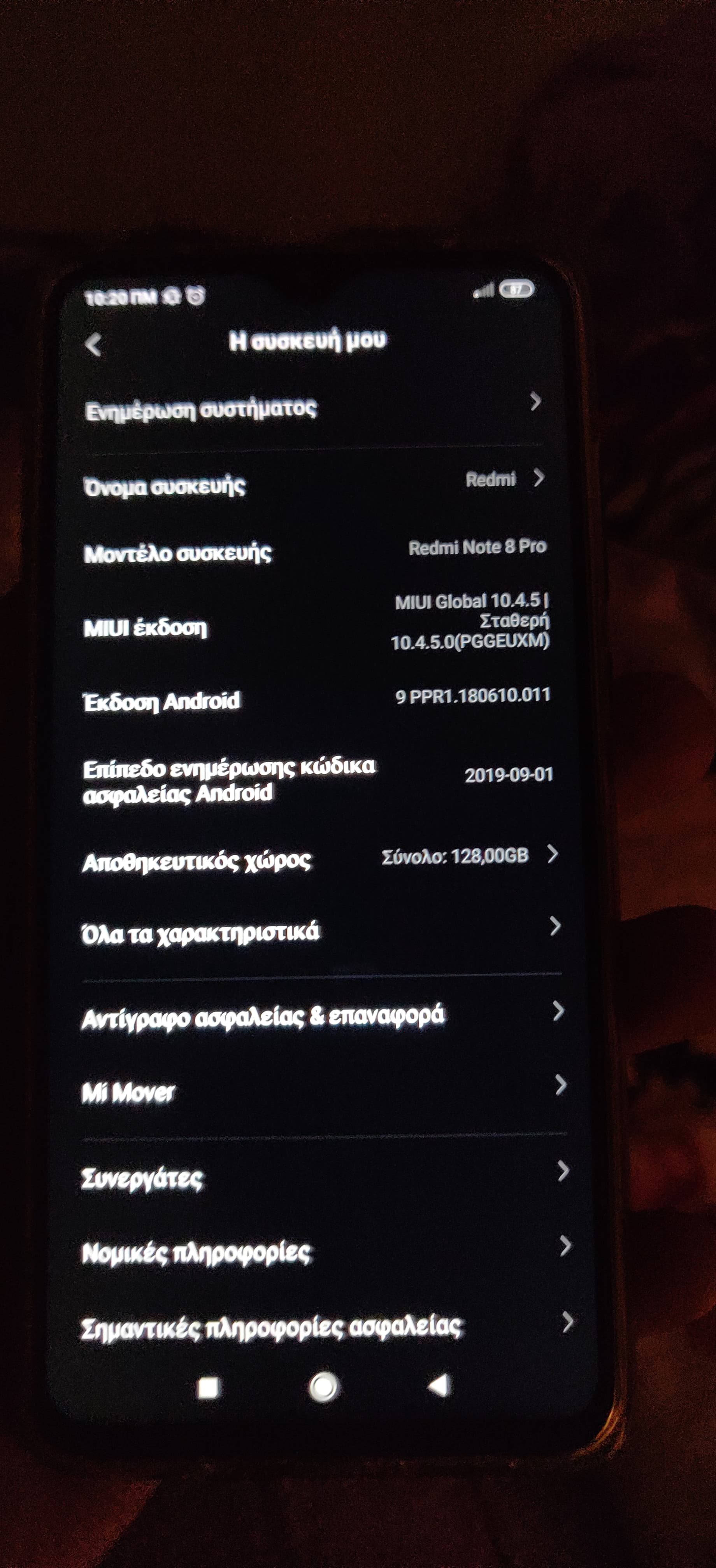Go back from Η συσκευή μου
Viewport: 716px width, 1568px height.
(94, 345)
